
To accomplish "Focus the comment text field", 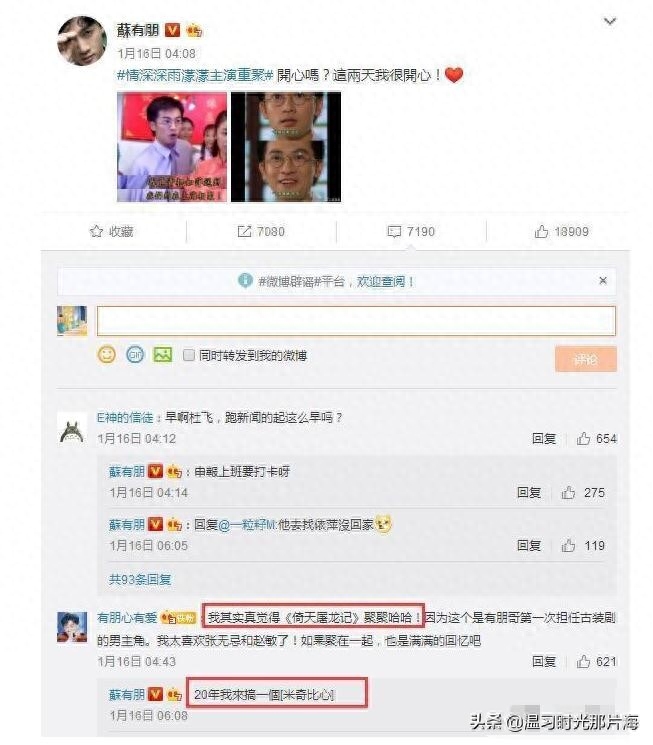I will tap(355, 320).
